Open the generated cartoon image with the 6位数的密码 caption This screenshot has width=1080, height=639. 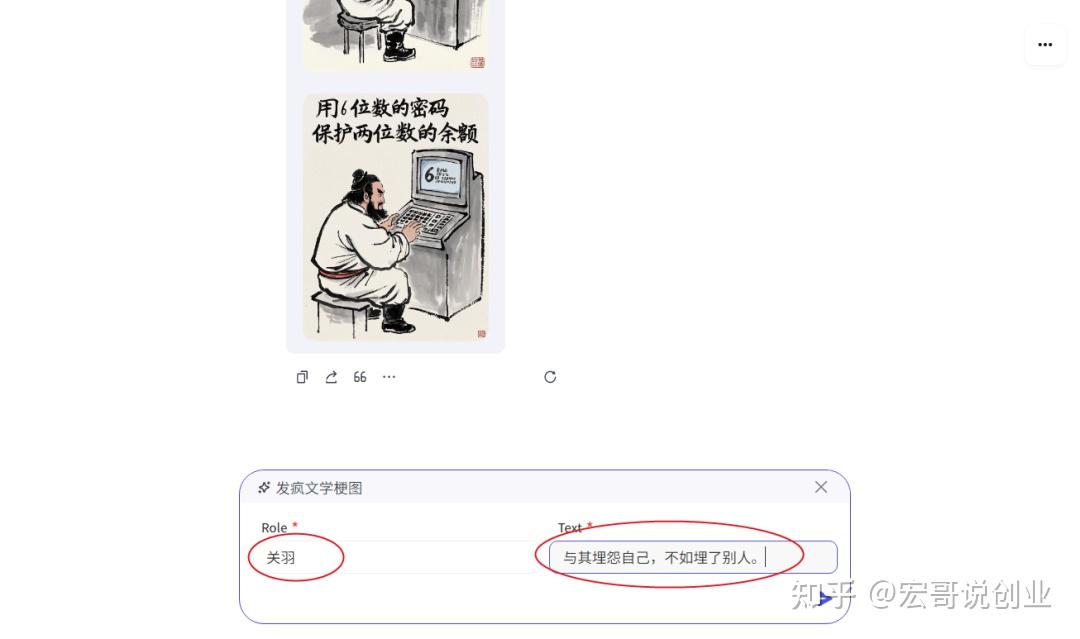(396, 217)
